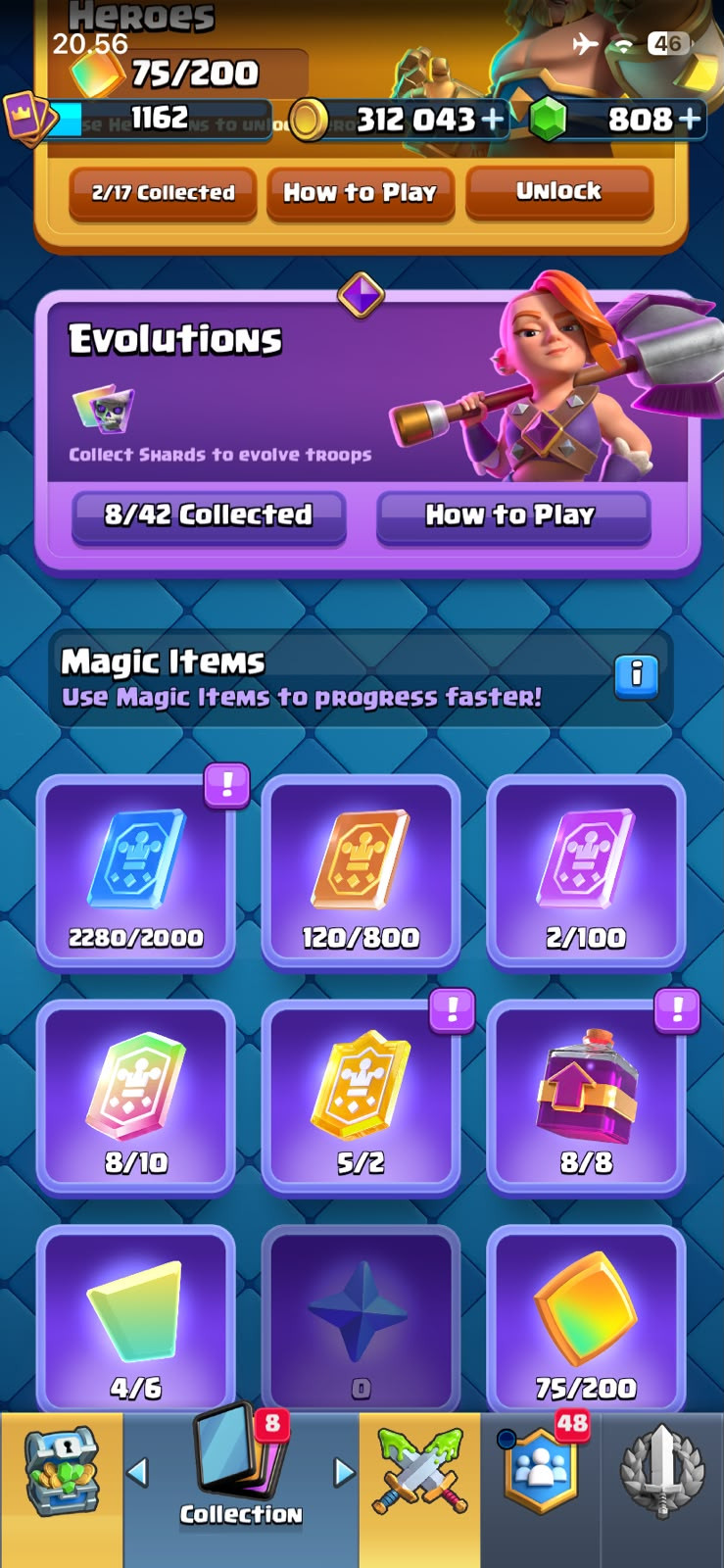Screen dimensions: 724x1568
Task: Buy gems using the plus button
Action: click(x=690, y=120)
